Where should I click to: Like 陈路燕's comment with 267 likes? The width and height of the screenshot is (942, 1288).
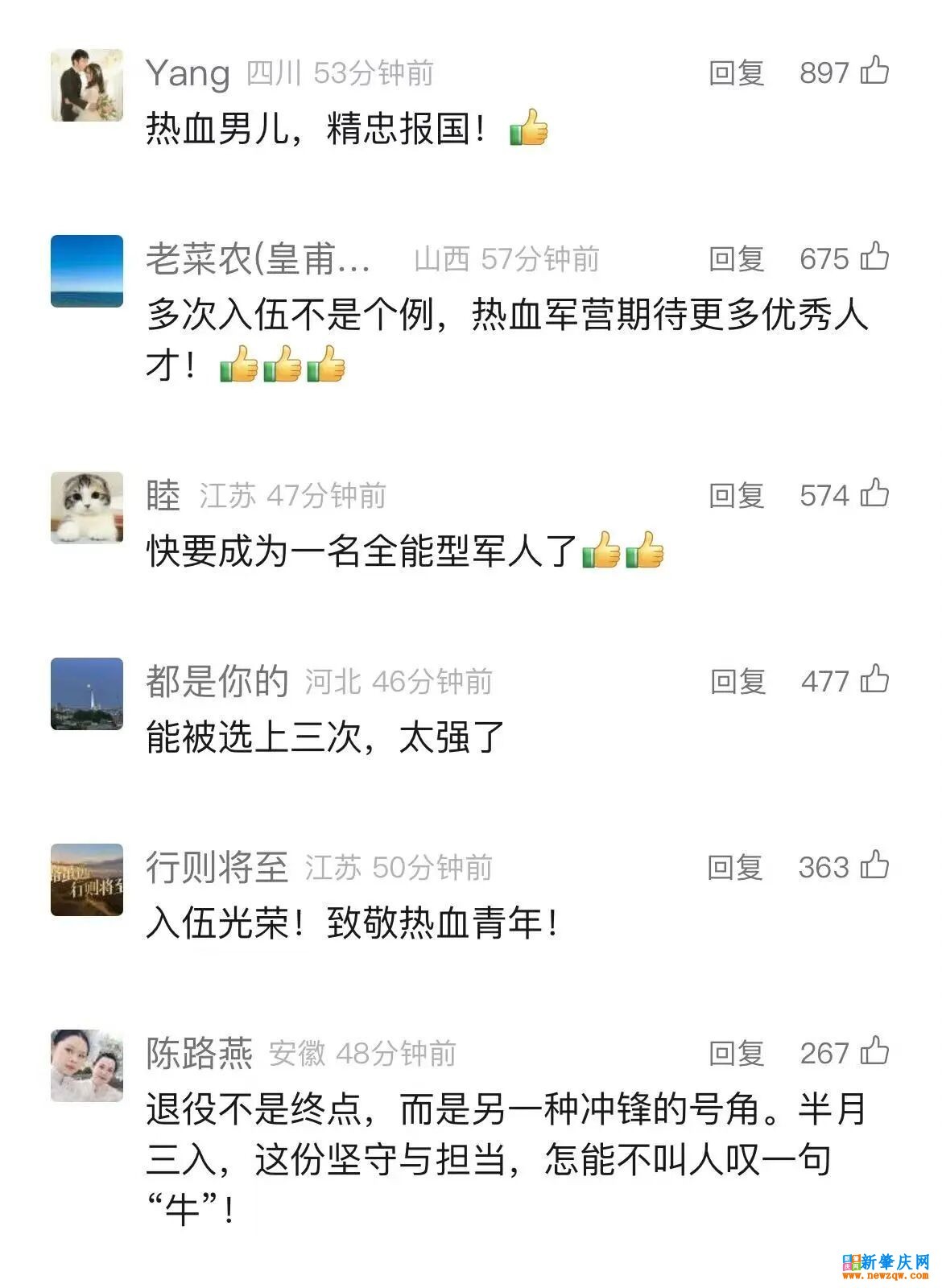(x=874, y=1052)
